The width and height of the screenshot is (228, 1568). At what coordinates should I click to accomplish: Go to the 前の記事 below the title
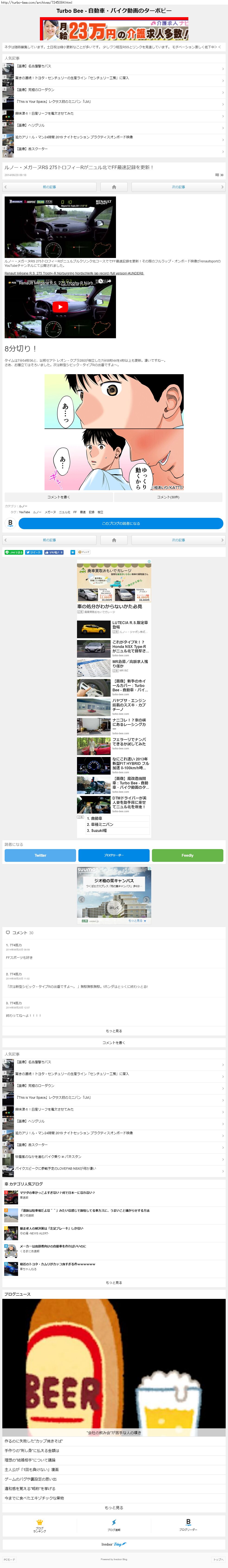[x=49, y=187]
